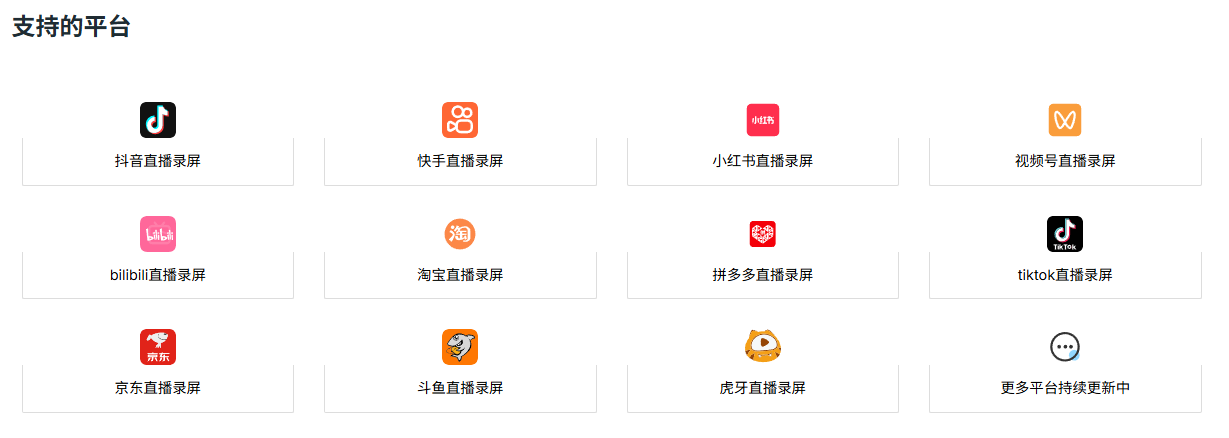Open the 虎牙直播录屏 card
The width and height of the screenshot is (1229, 438).
pyautogui.click(x=762, y=388)
